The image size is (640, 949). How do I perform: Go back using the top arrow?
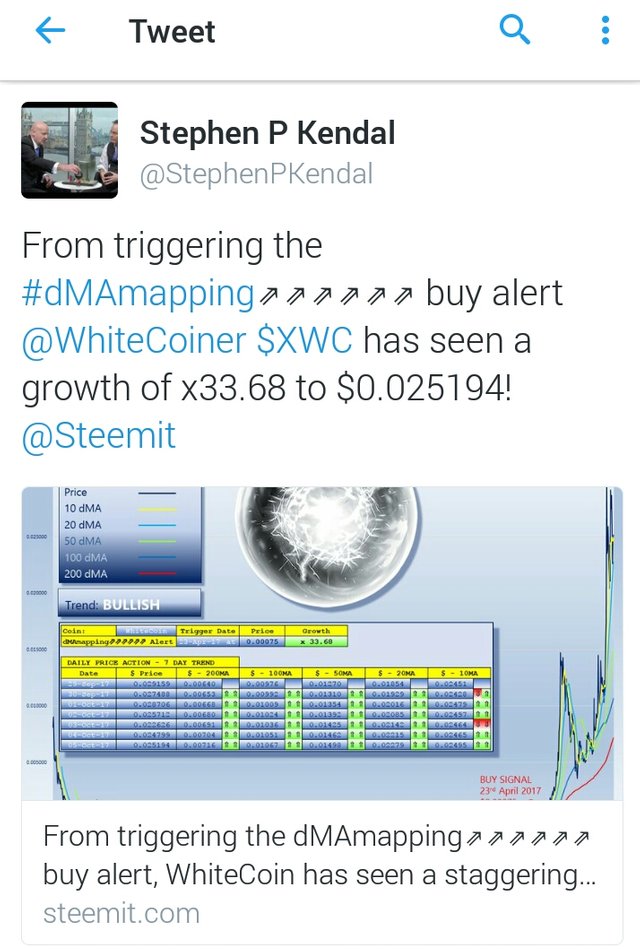pyautogui.click(x=50, y=31)
